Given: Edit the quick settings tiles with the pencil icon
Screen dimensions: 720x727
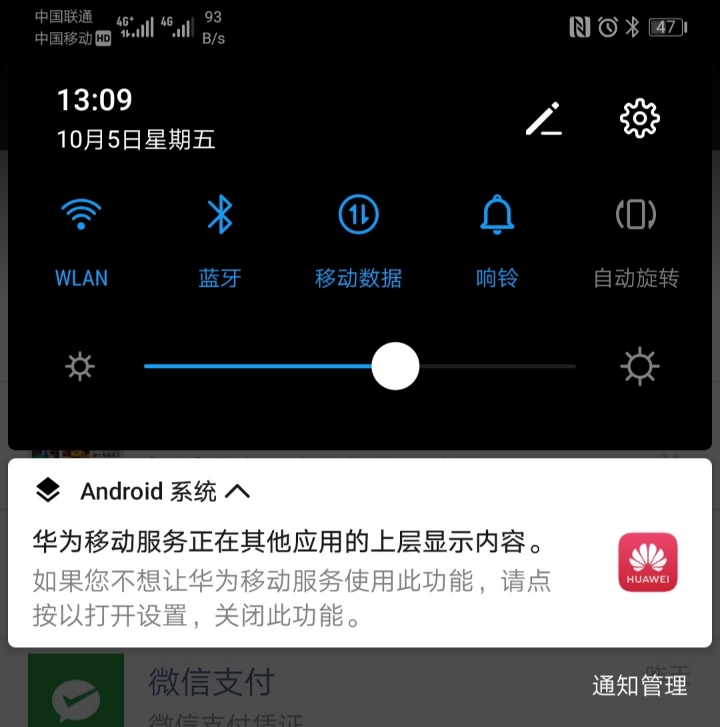Looking at the screenshot, I should point(544,120).
